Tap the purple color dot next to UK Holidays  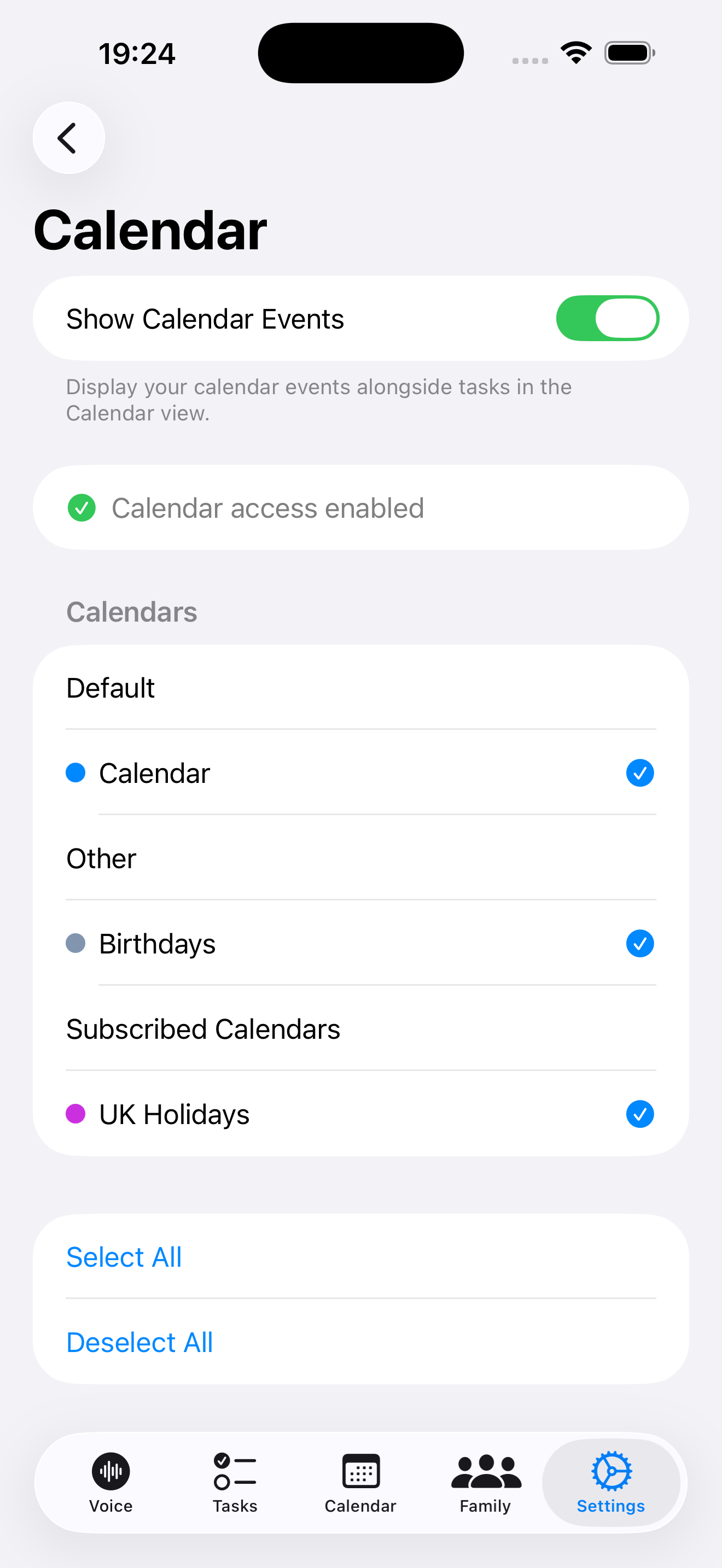point(75,1114)
